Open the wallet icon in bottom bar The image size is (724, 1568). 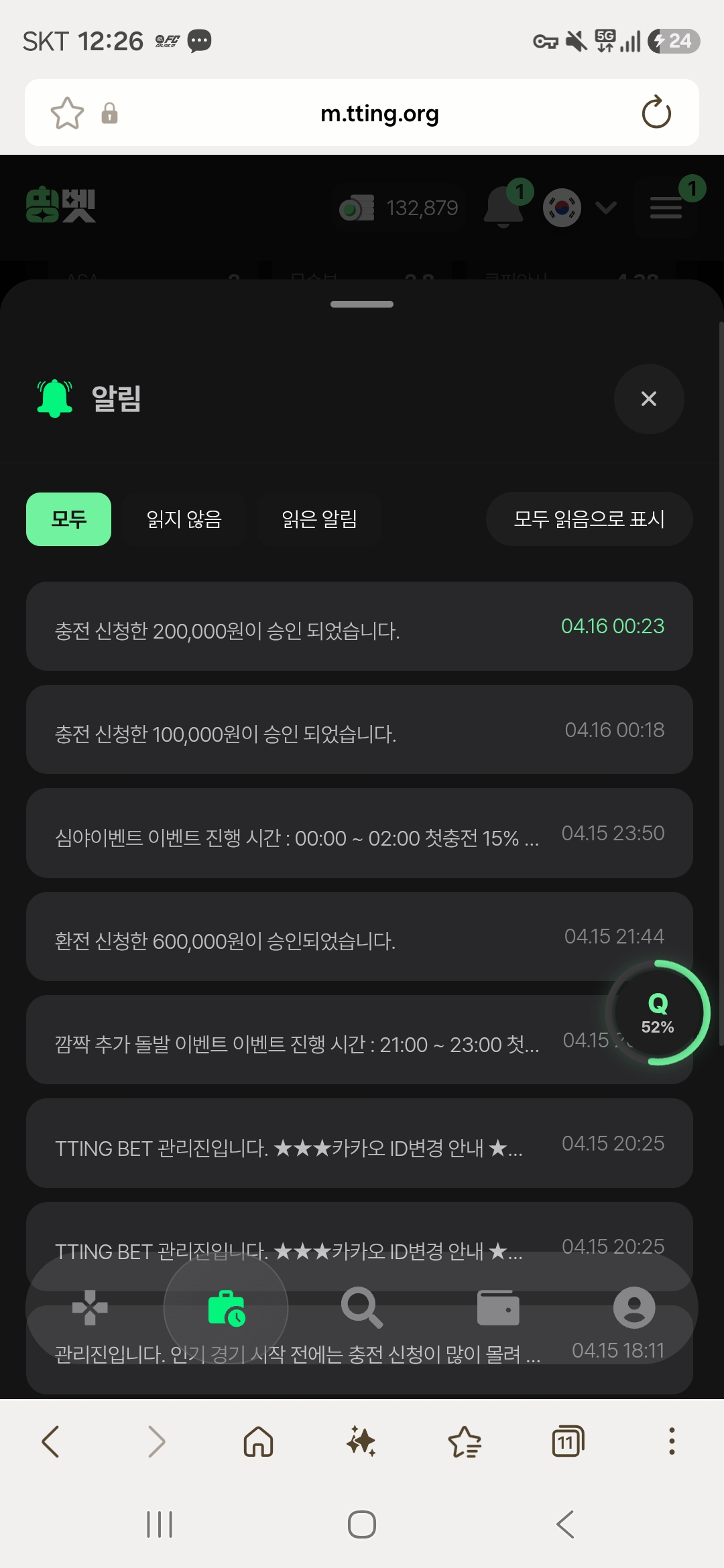498,1307
